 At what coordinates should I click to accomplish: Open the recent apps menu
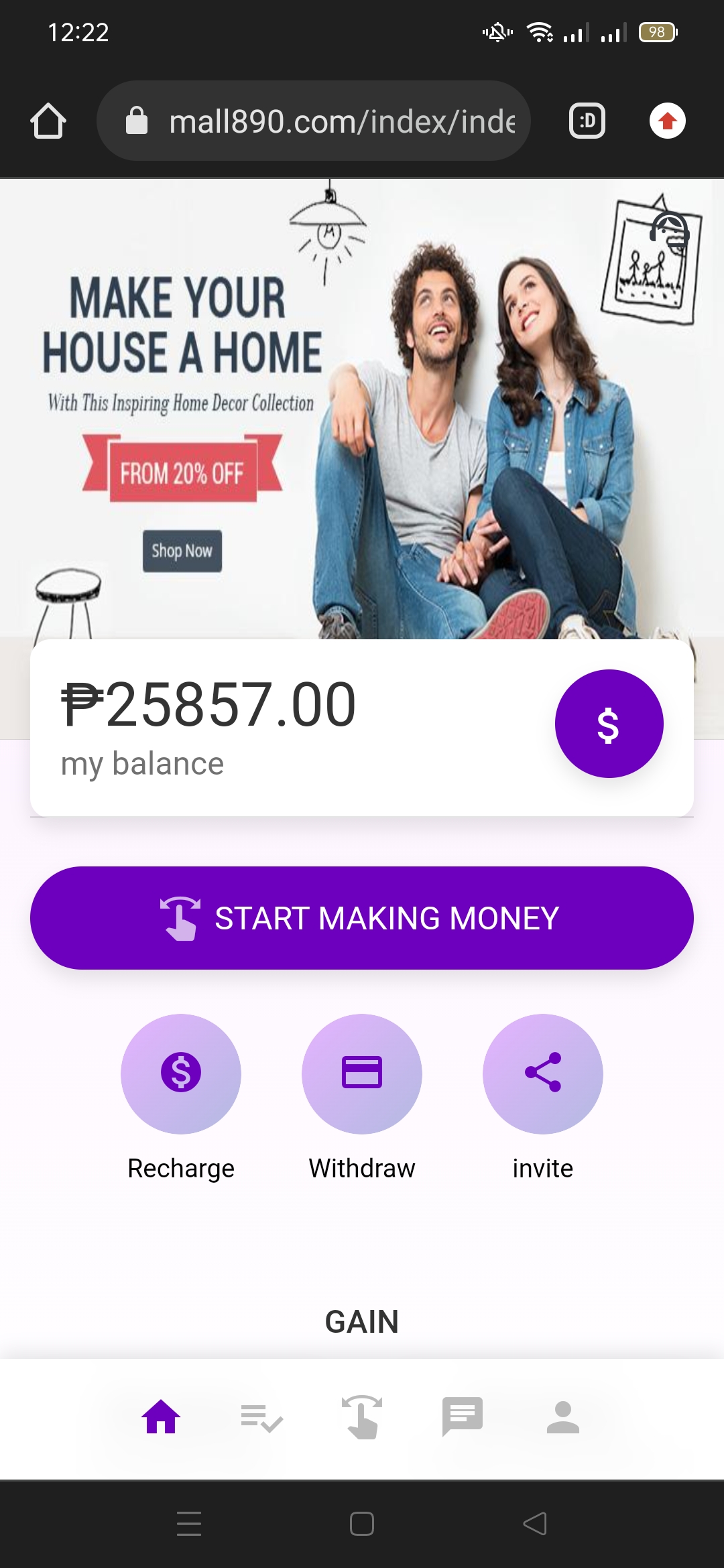pyautogui.click(x=189, y=1523)
